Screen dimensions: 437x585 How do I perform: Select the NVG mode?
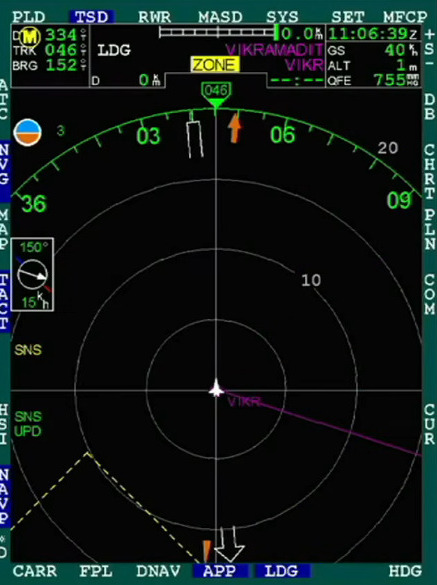pyautogui.click(x=4, y=164)
